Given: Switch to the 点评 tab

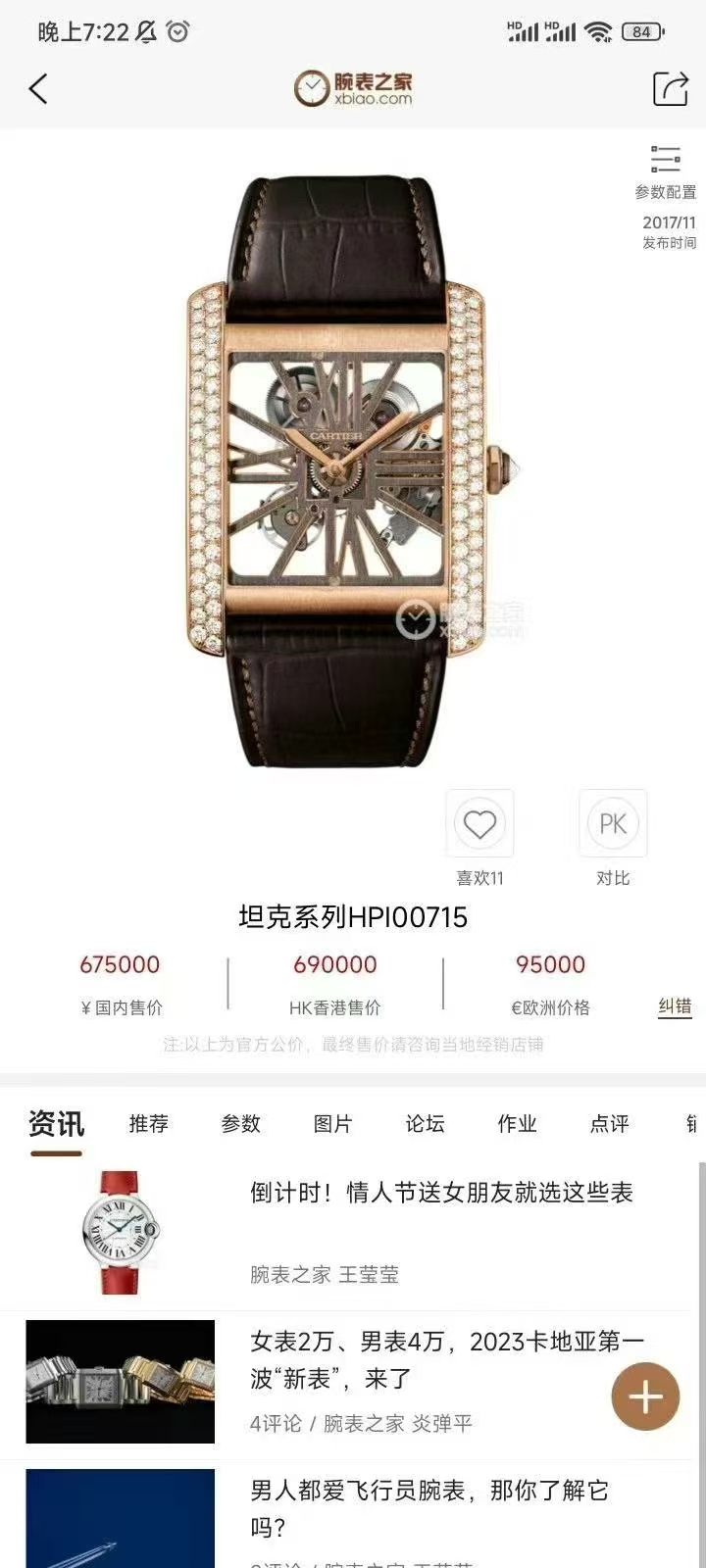Looking at the screenshot, I should [610, 1124].
